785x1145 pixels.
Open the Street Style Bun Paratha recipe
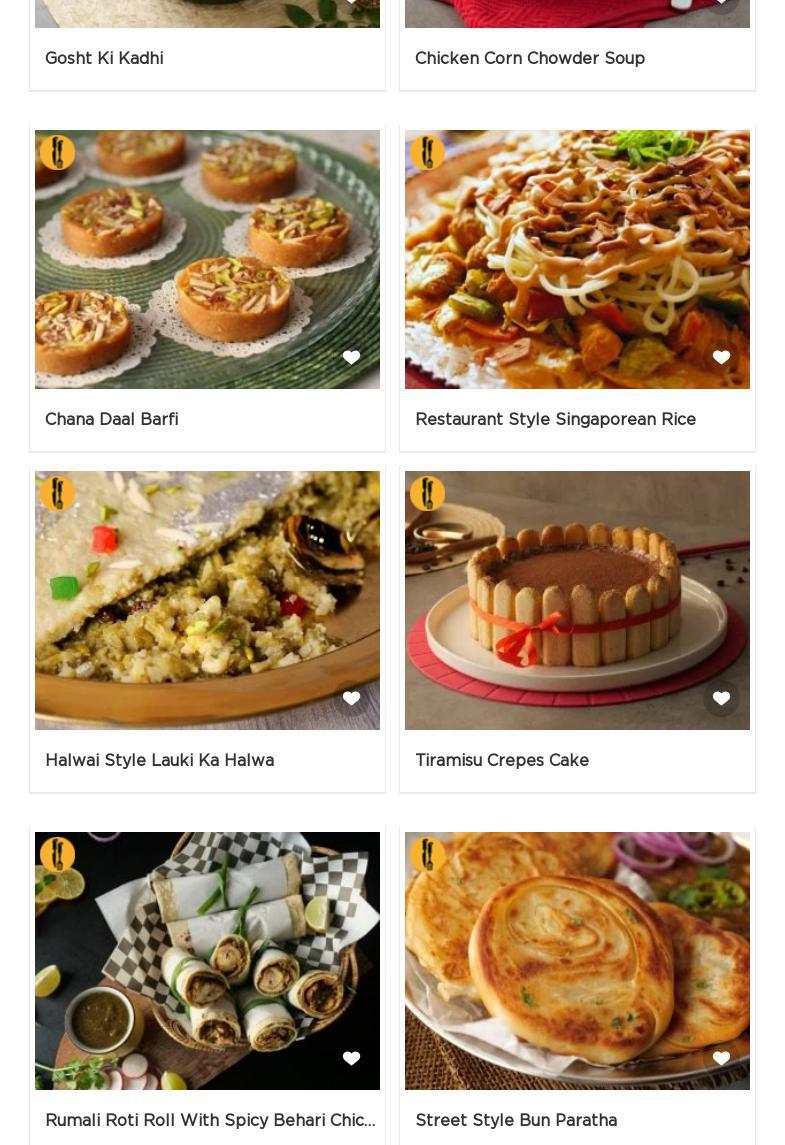tap(516, 1121)
